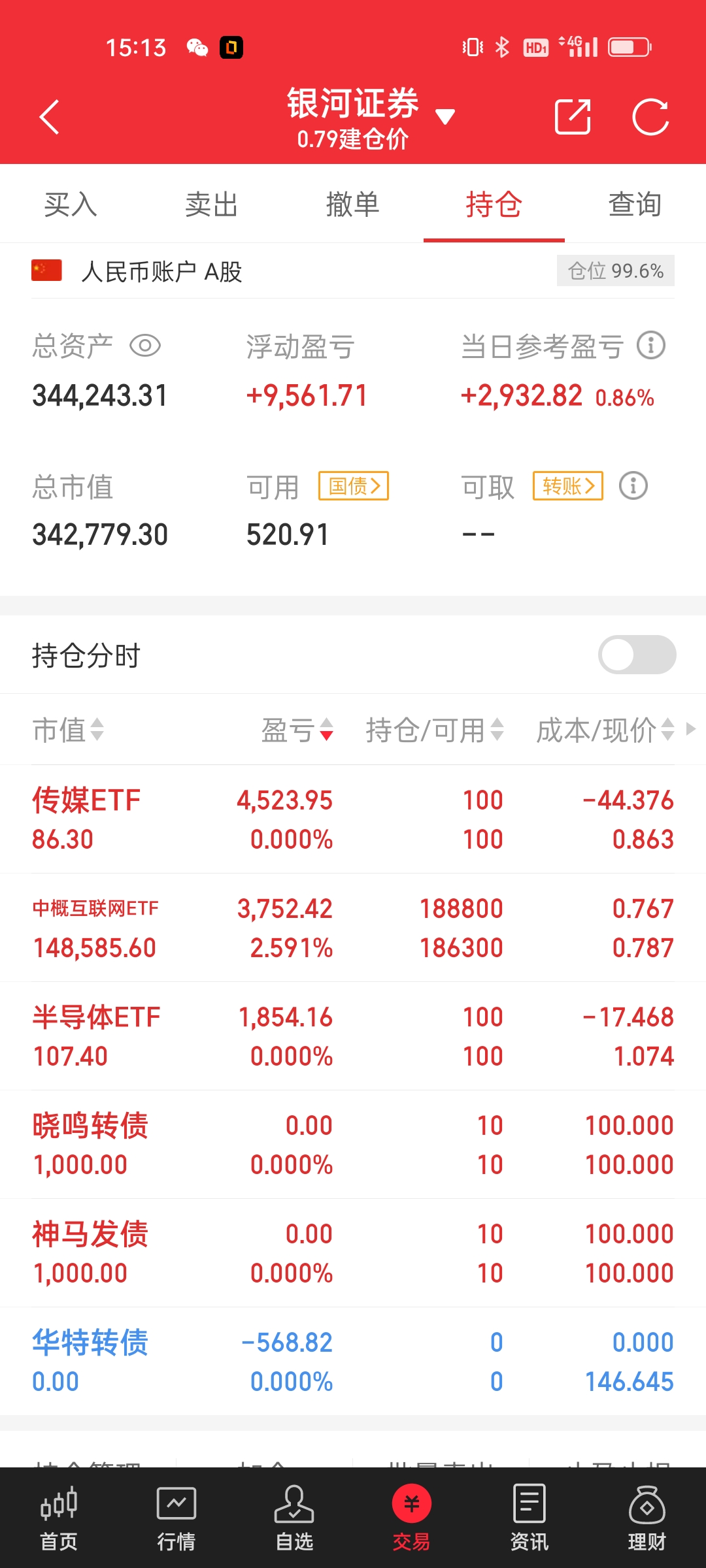The width and height of the screenshot is (706, 1568).
Task: Tap the 国债 button next to 可用
Action: click(353, 485)
